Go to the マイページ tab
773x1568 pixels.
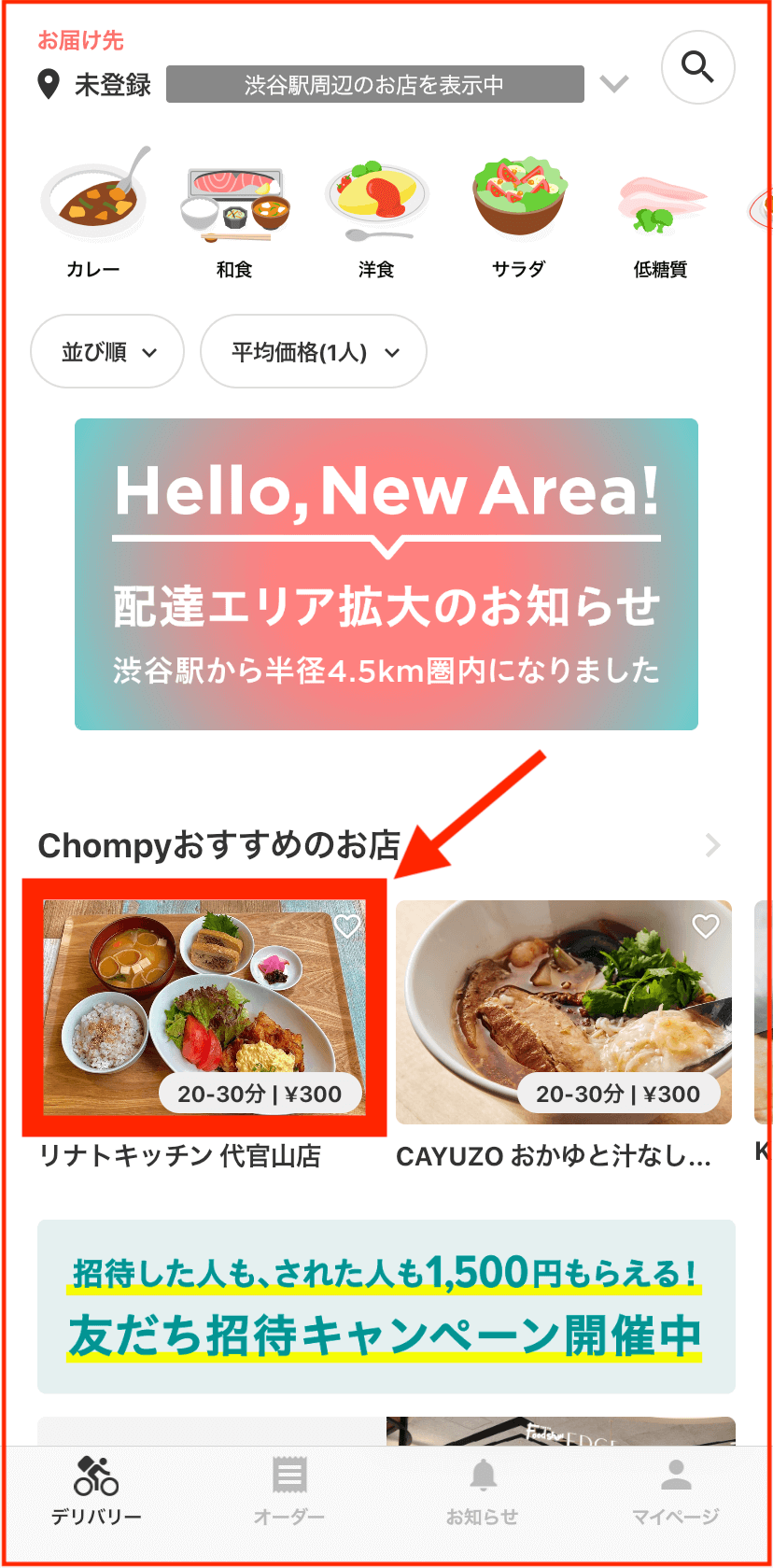pos(676,1490)
